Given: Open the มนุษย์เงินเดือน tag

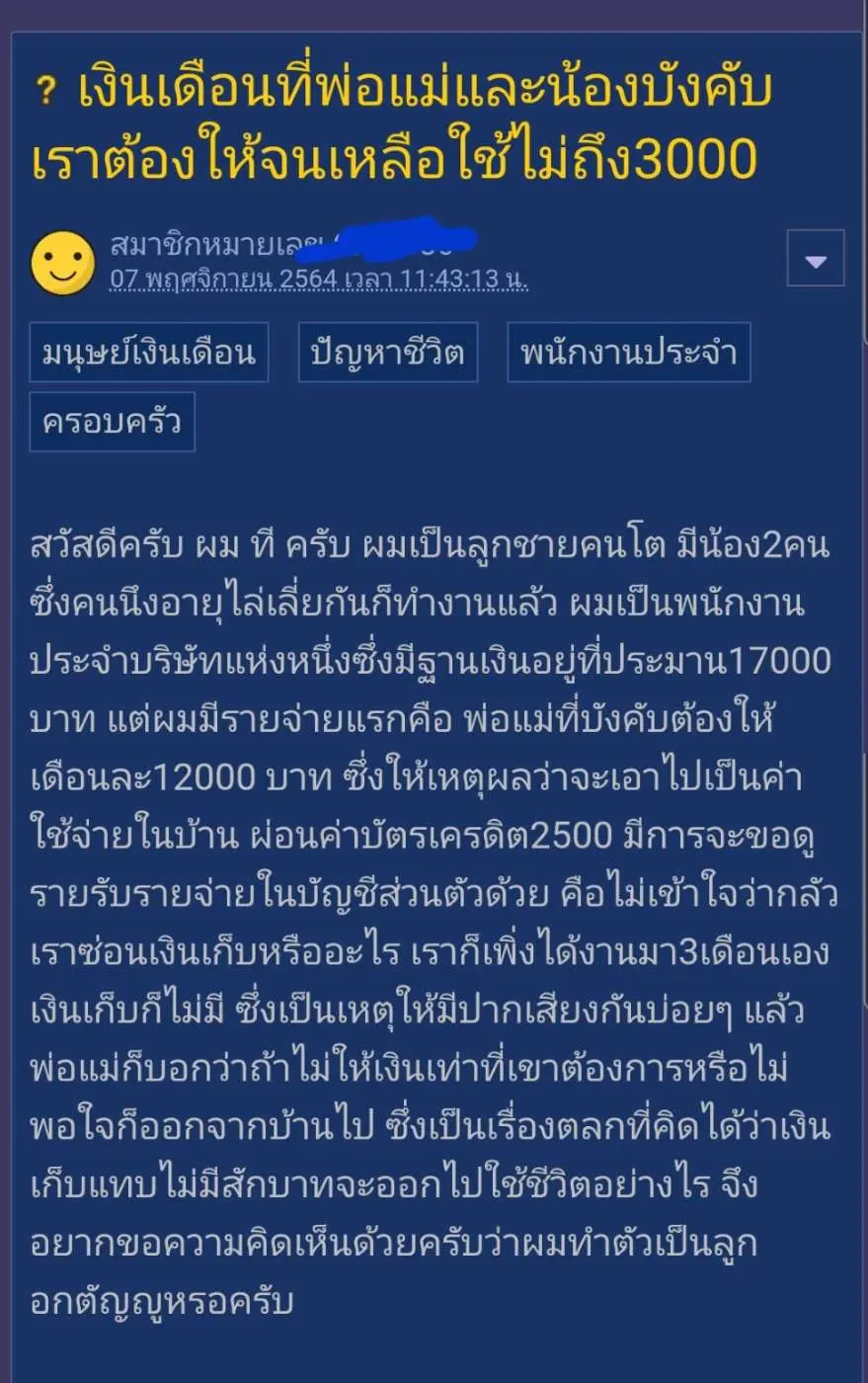Looking at the screenshot, I should point(149,353).
